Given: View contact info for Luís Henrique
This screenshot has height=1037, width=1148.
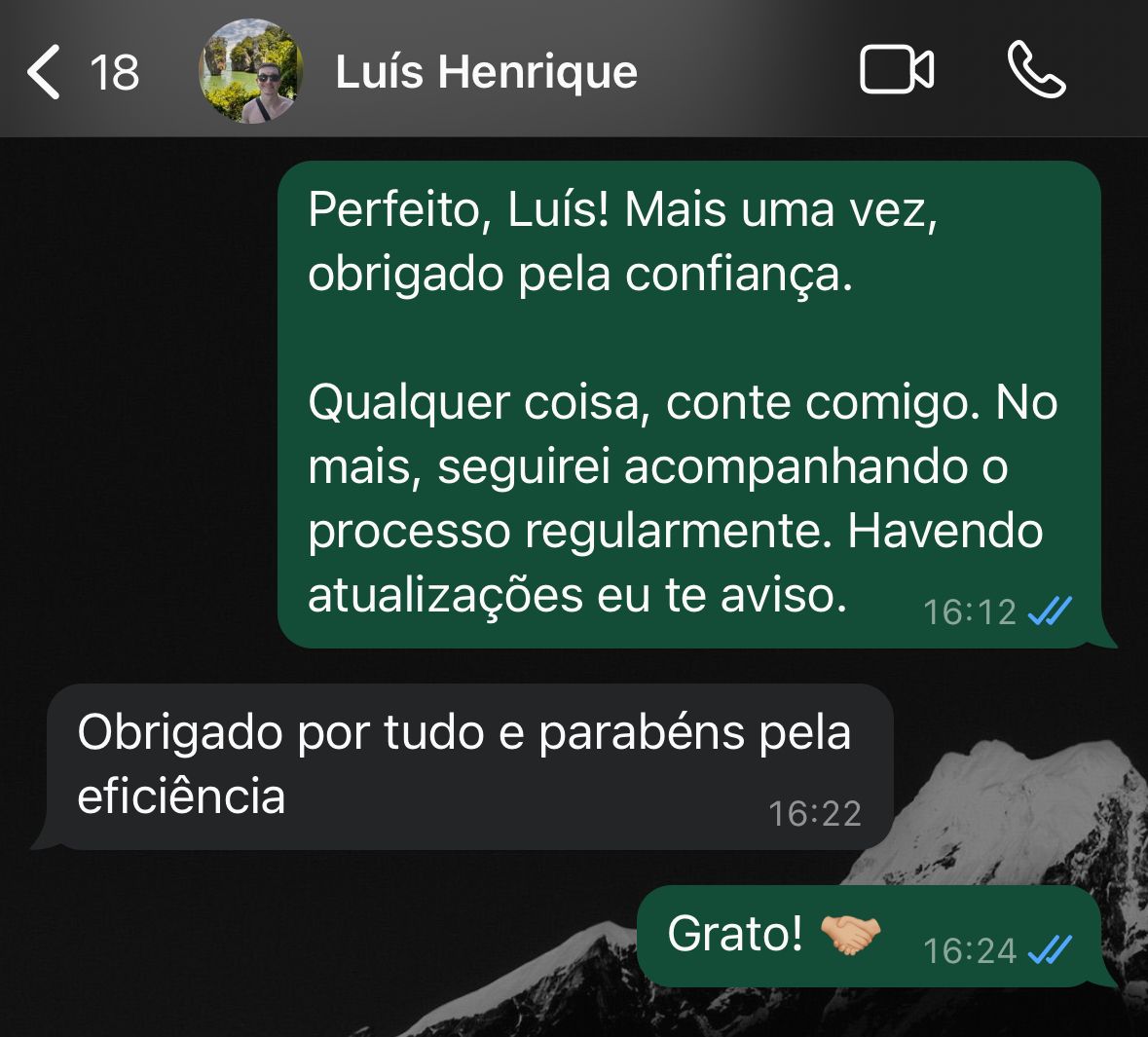Looking at the screenshot, I should coord(486,72).
